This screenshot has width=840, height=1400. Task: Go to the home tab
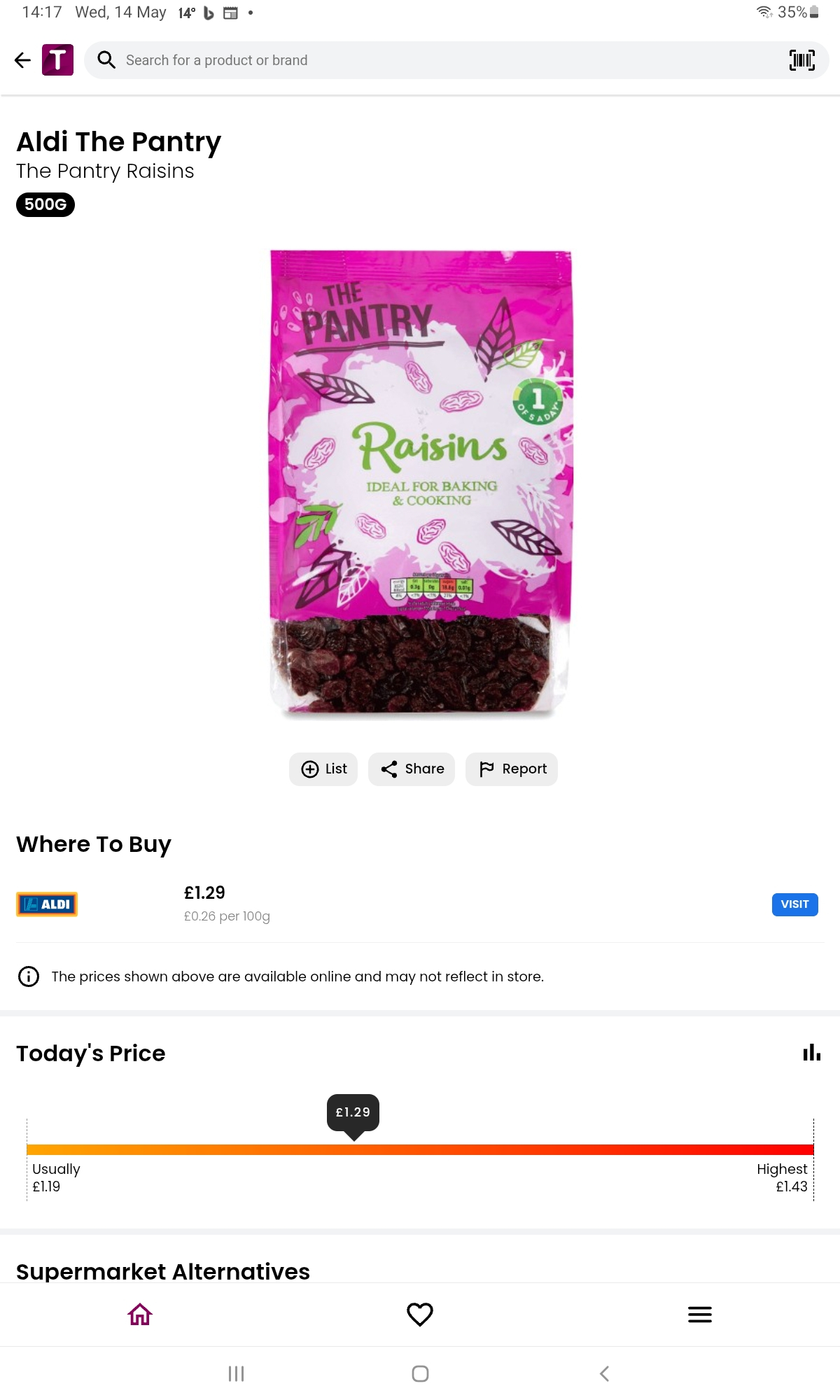(140, 1314)
